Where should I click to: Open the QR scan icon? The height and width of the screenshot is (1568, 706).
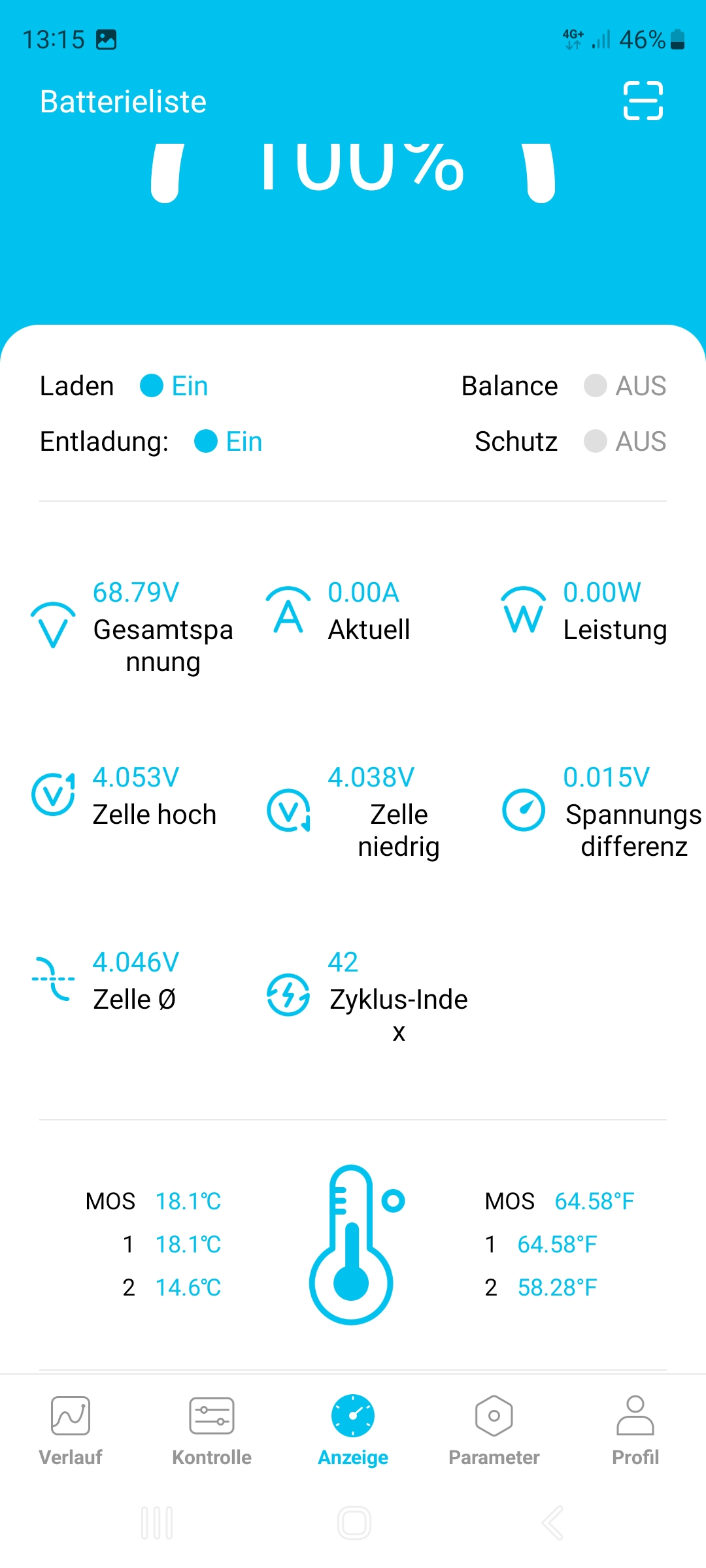643,101
